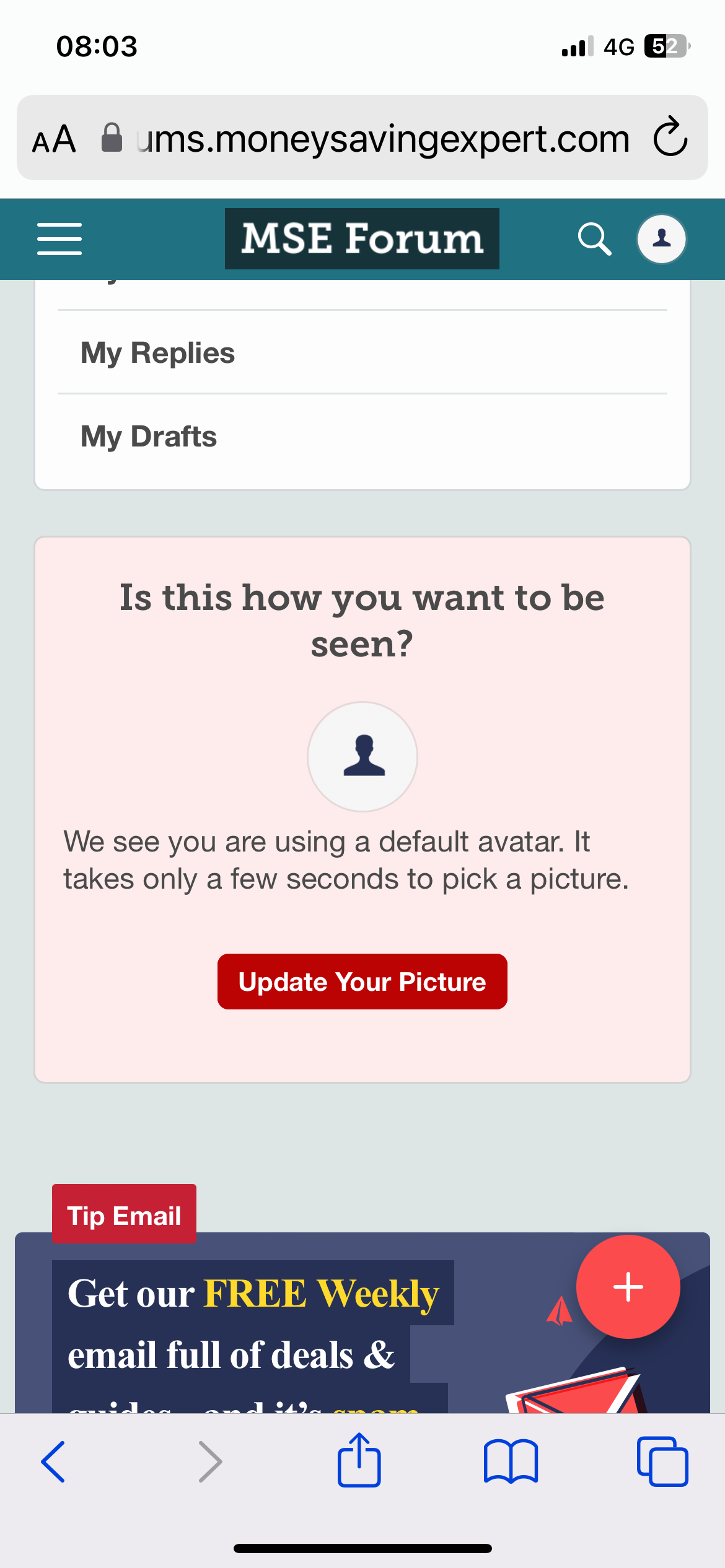Viewport: 725px width, 1568px height.
Task: Reload the page
Action: pos(670,137)
